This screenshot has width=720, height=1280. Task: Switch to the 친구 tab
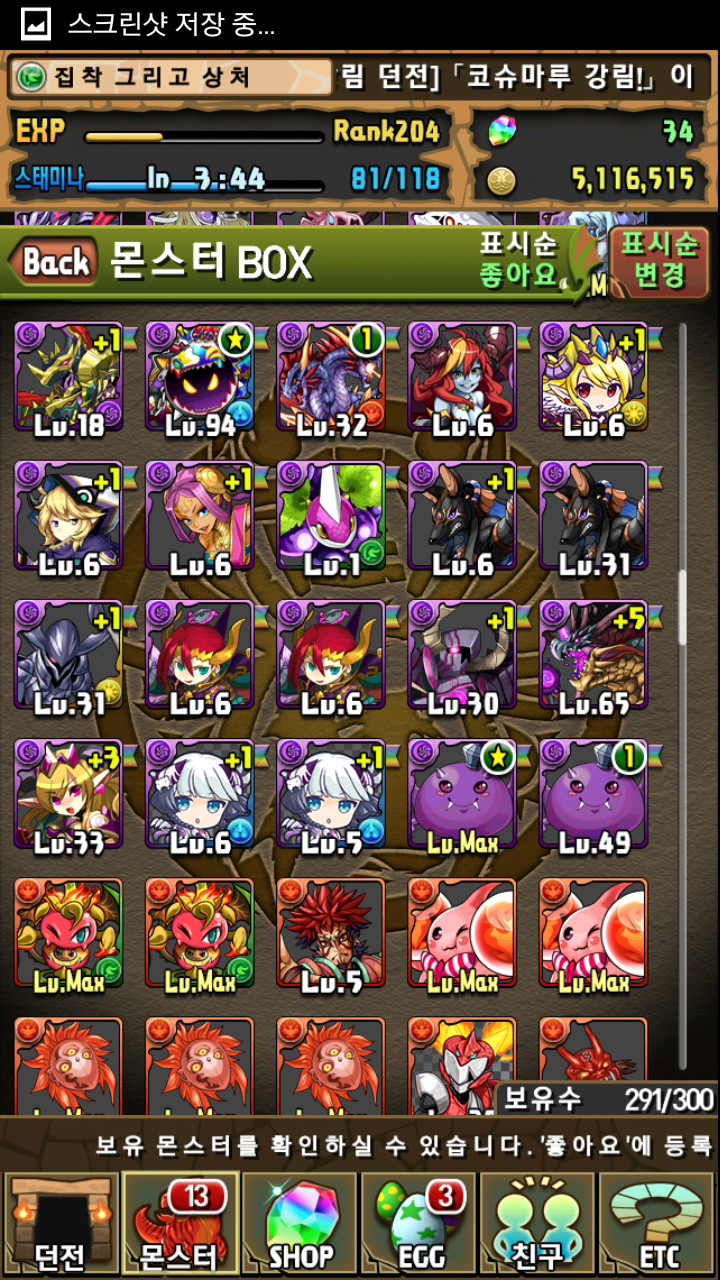coord(538,1225)
